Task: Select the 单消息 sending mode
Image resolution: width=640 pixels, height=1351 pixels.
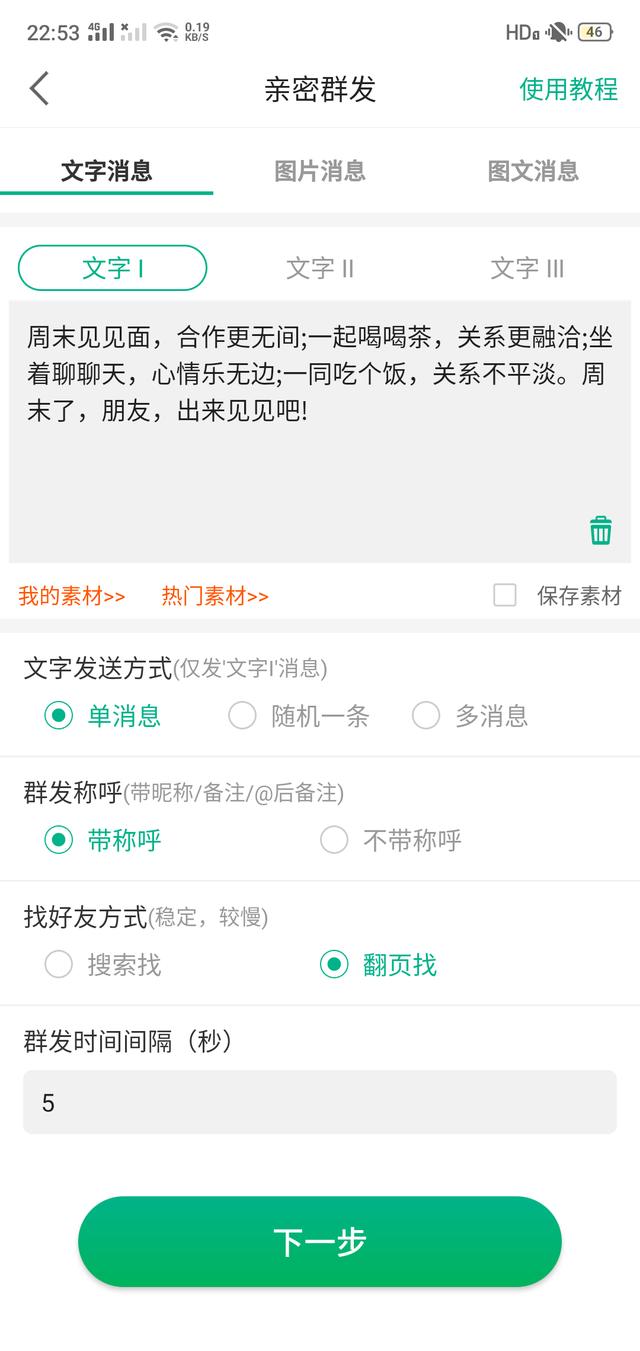Action: (x=59, y=716)
